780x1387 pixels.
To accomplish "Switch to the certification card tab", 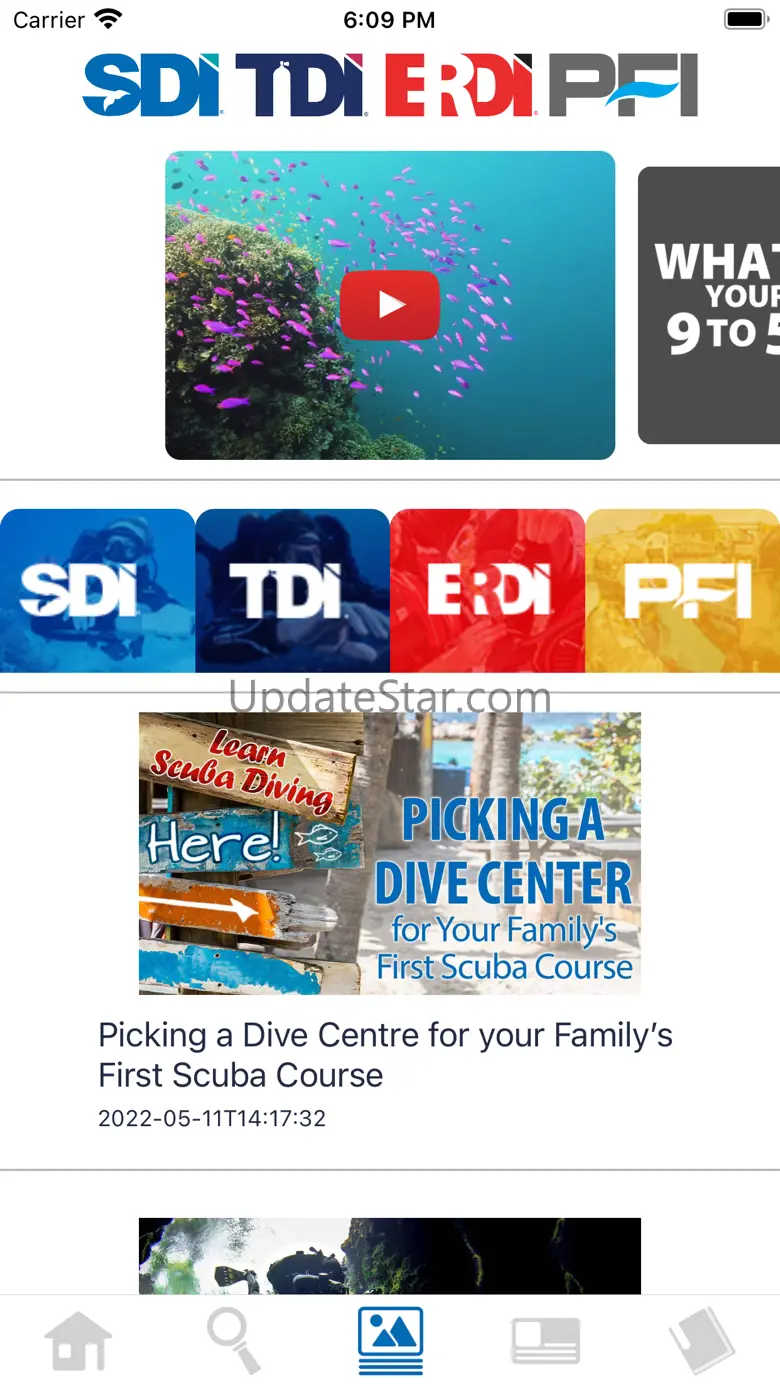I will click(545, 1341).
